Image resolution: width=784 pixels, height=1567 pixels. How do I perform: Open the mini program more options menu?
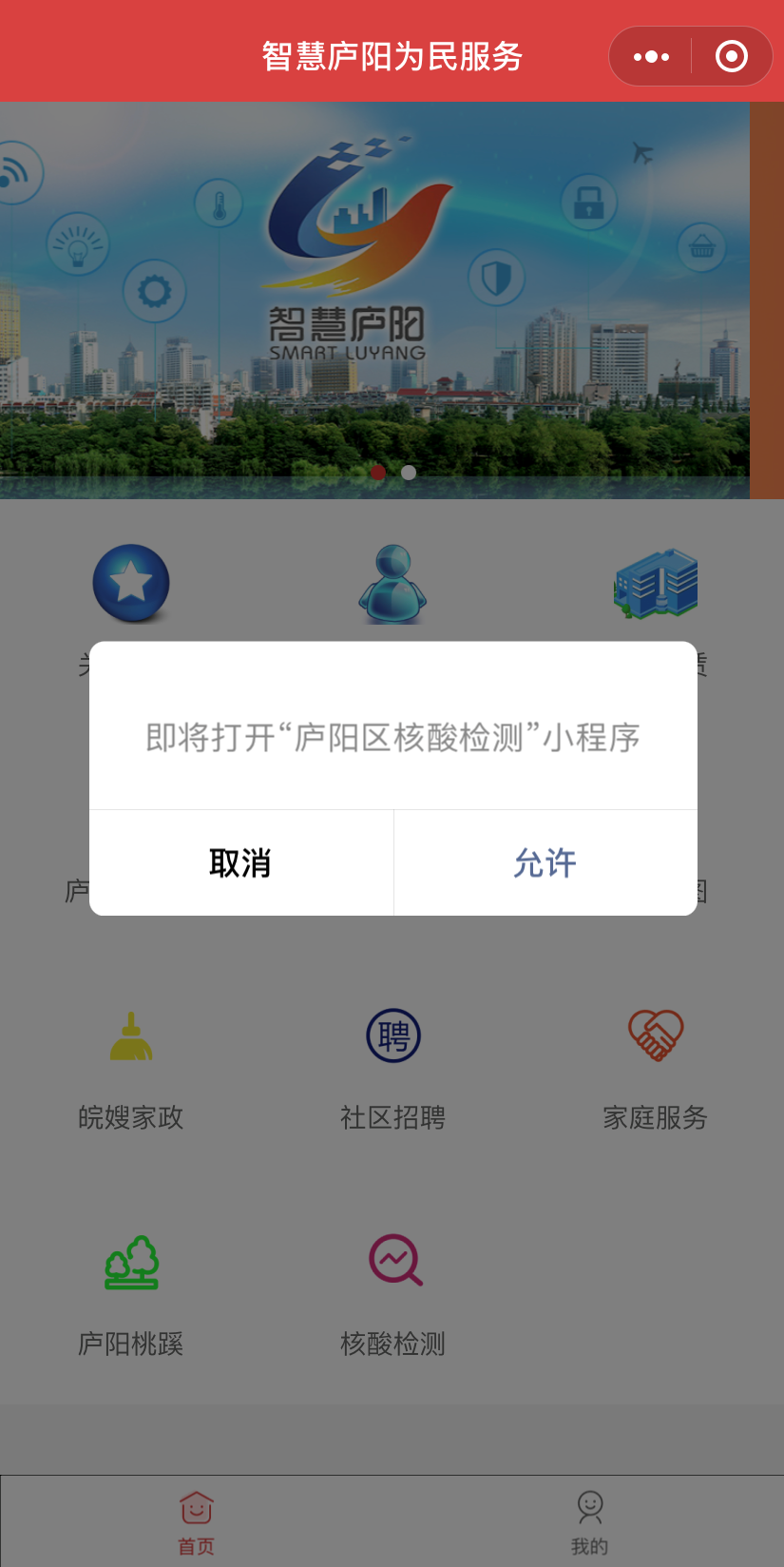(651, 57)
